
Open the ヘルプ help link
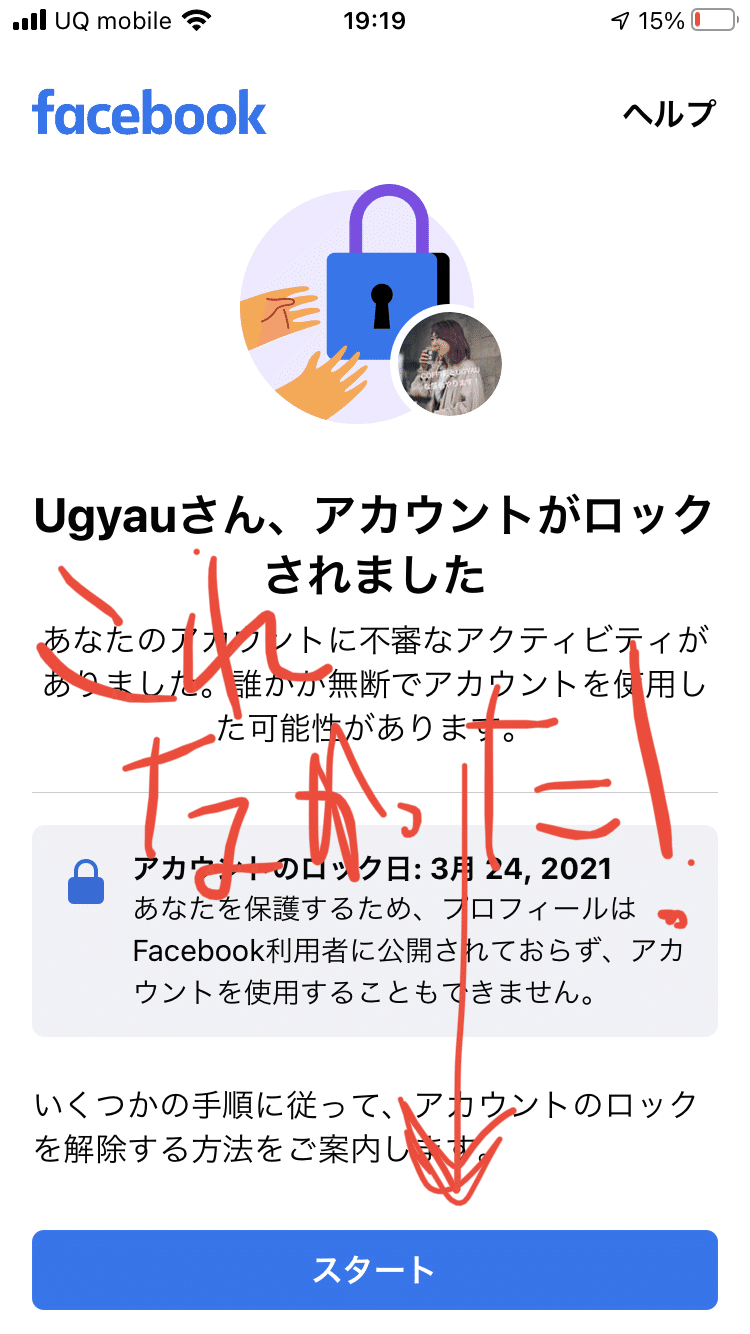[x=668, y=113]
